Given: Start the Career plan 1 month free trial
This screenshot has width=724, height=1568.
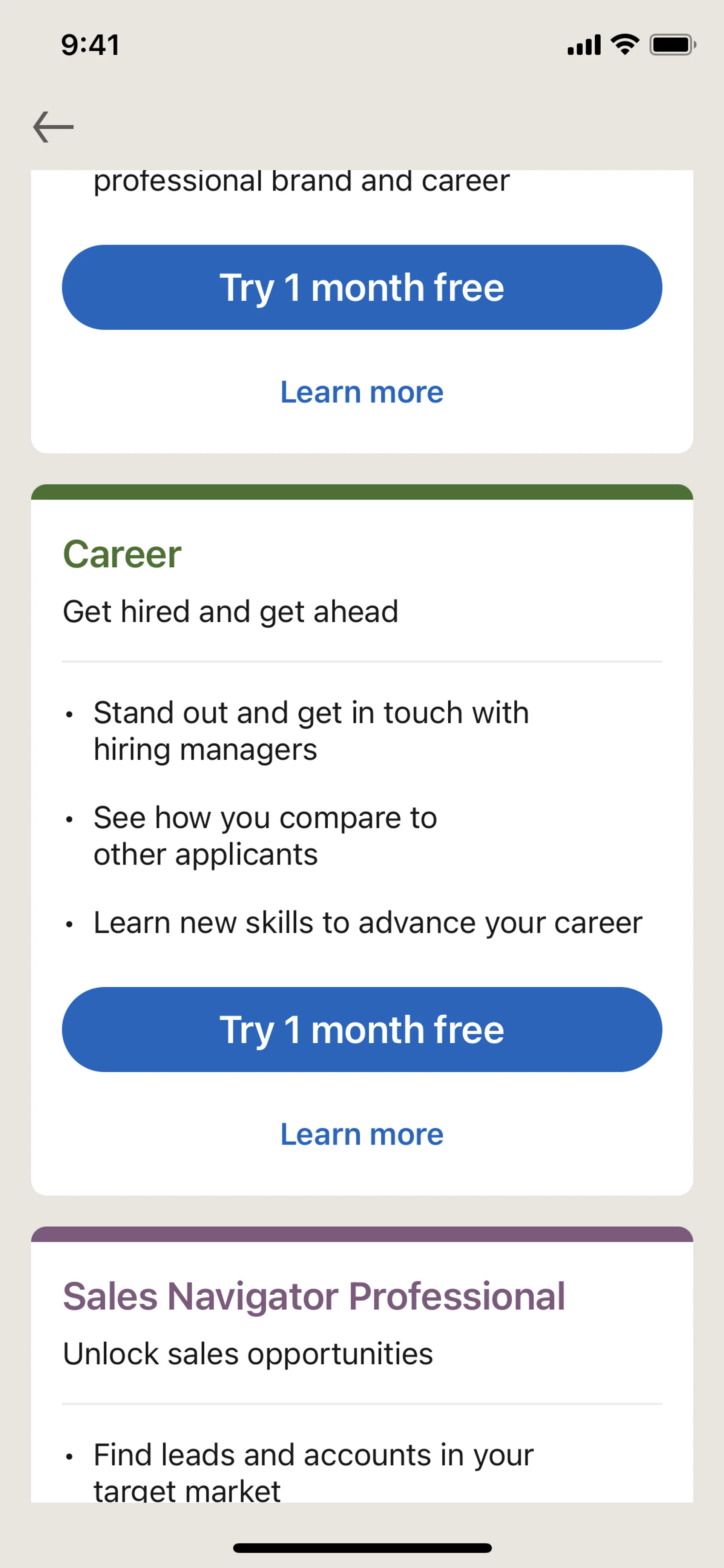Looking at the screenshot, I should point(361,1029).
